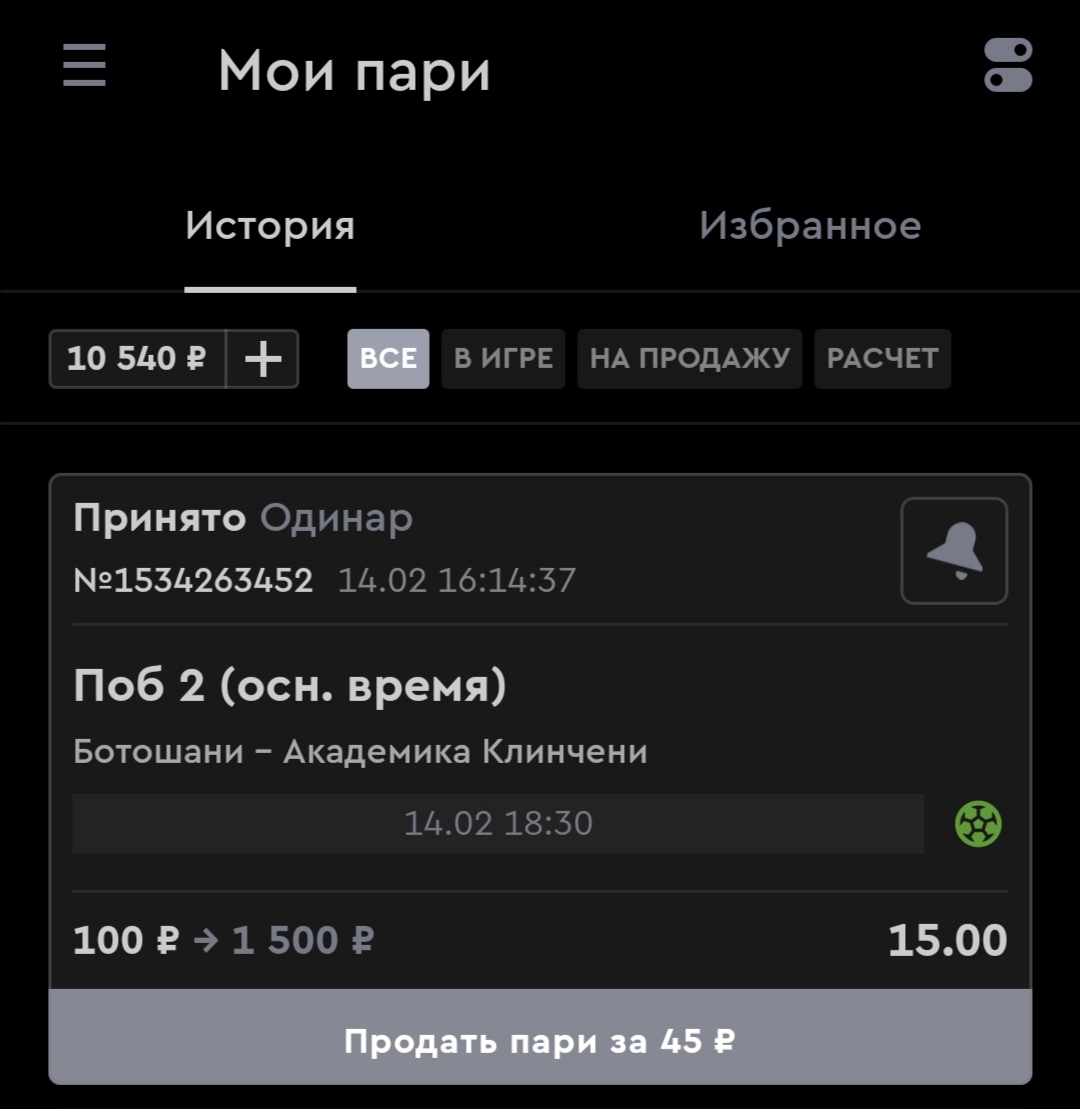Tap the plus icon to top up balance
Image resolution: width=1080 pixels, height=1109 pixels.
[263, 358]
